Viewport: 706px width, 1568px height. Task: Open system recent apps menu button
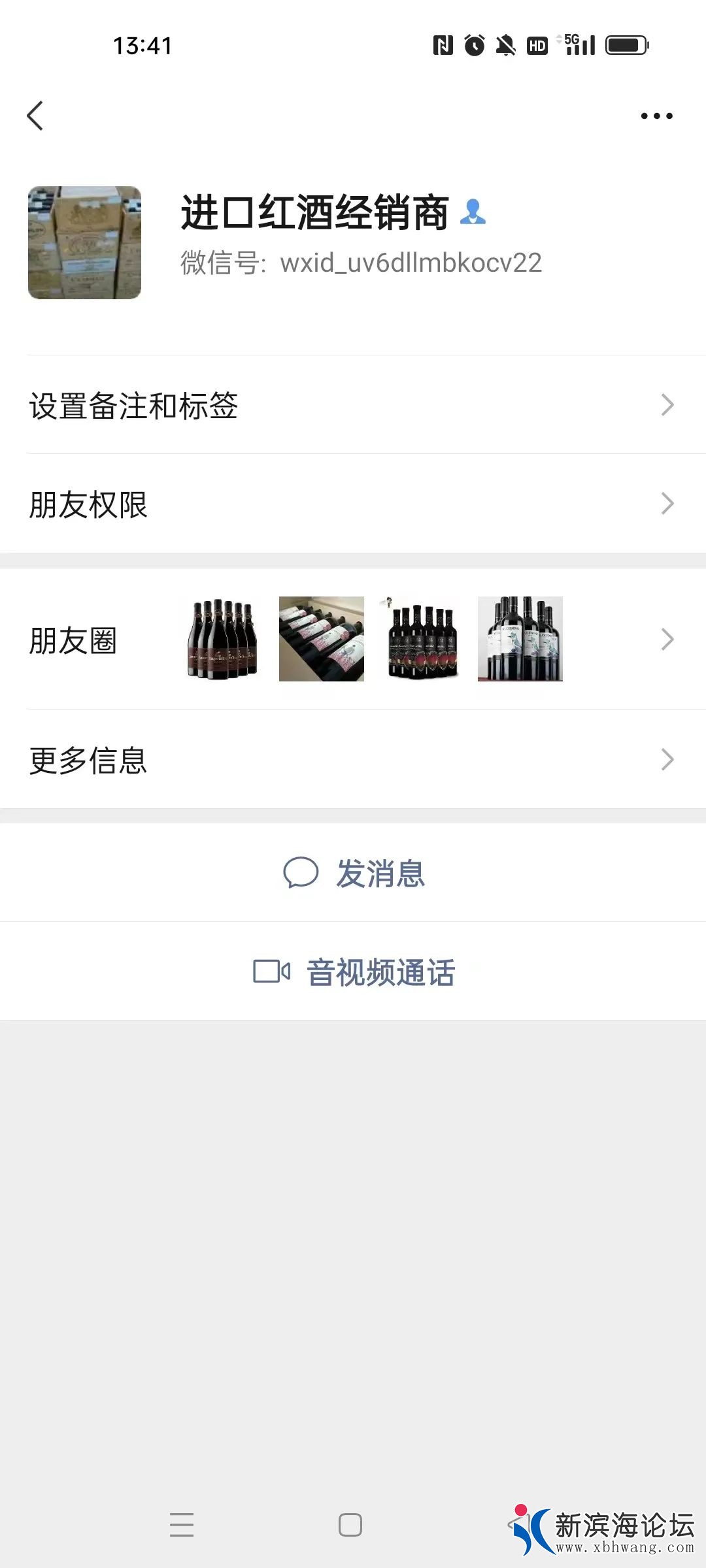pos(182,1524)
